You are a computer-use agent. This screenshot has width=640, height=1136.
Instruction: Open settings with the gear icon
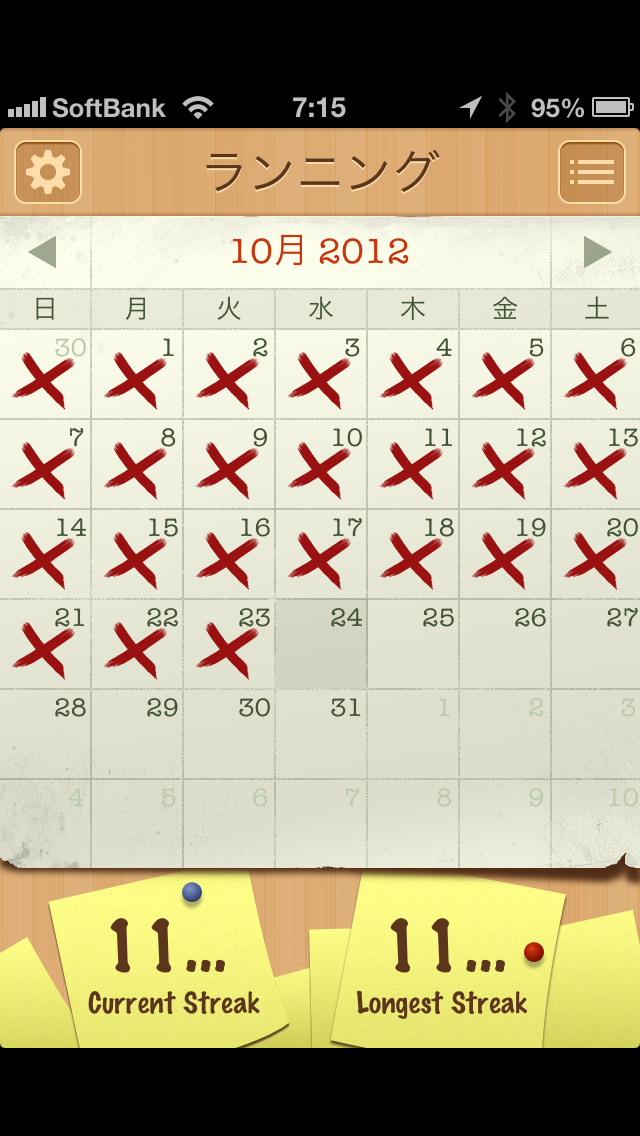[48, 172]
